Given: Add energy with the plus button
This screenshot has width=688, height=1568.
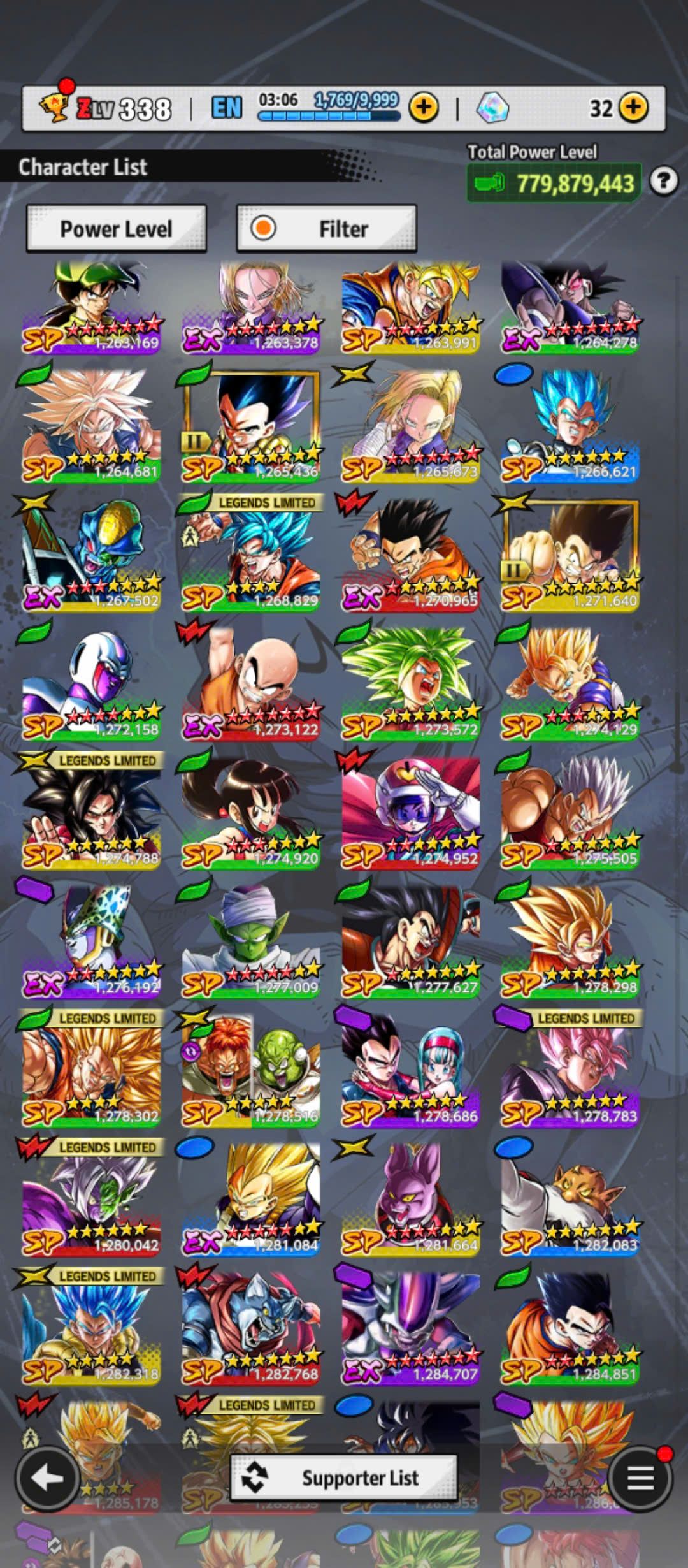Looking at the screenshot, I should pyautogui.click(x=424, y=108).
